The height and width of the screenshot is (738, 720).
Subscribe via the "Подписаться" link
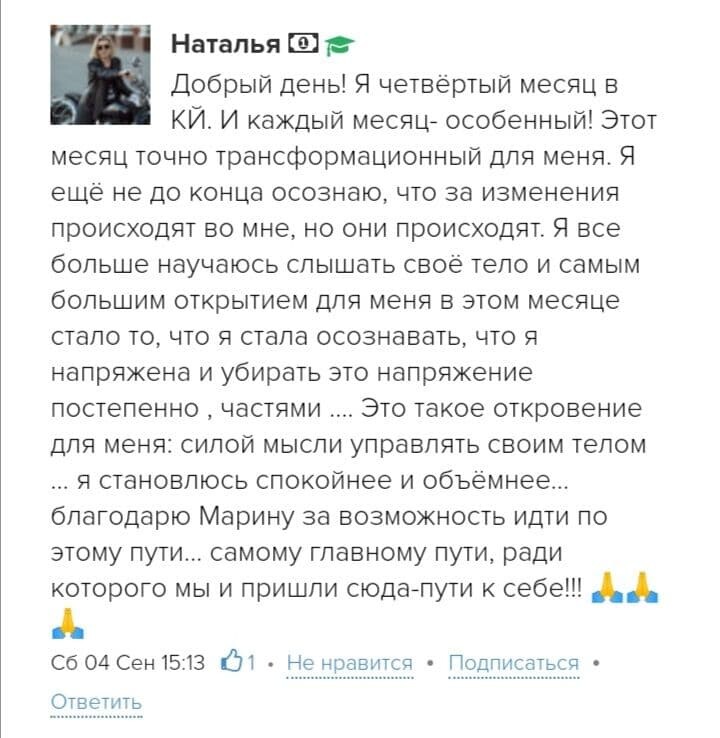pos(513,662)
